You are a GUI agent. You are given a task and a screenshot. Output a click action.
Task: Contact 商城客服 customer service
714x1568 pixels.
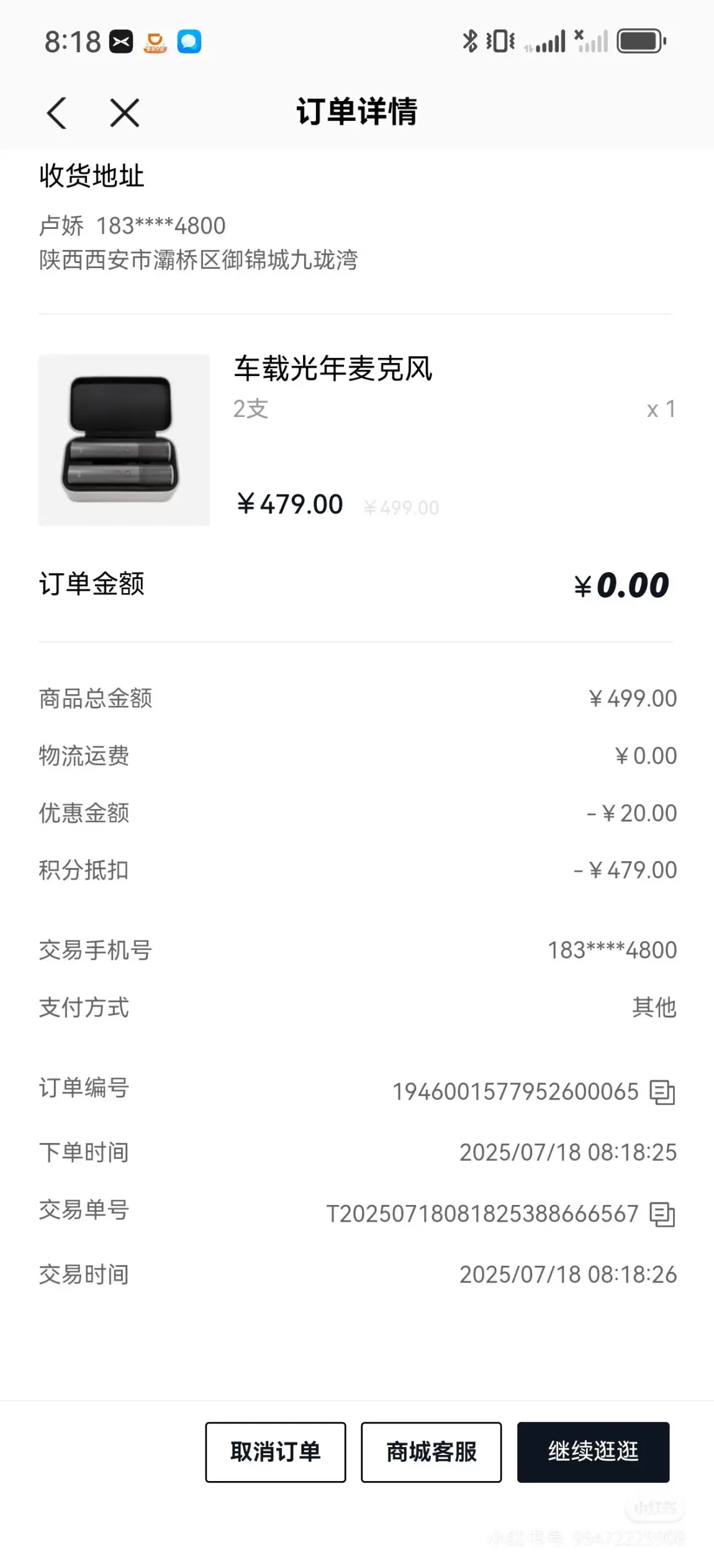pos(432,1452)
